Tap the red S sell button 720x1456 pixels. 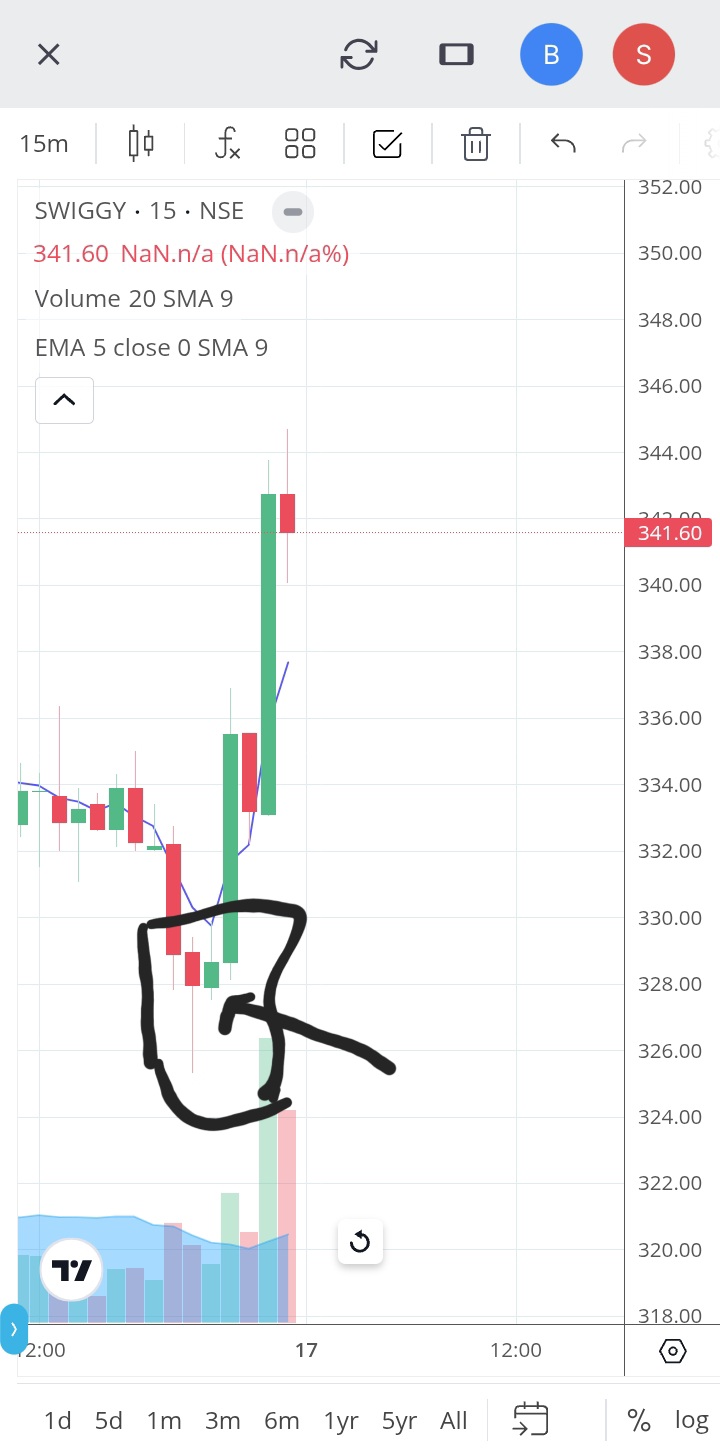click(x=644, y=54)
